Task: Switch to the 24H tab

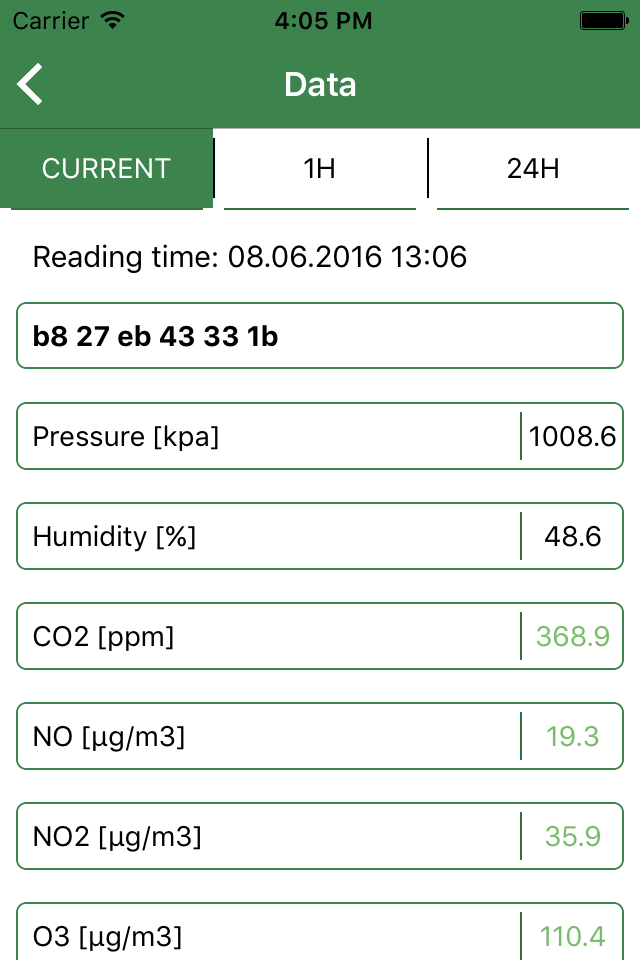Action: [x=533, y=168]
